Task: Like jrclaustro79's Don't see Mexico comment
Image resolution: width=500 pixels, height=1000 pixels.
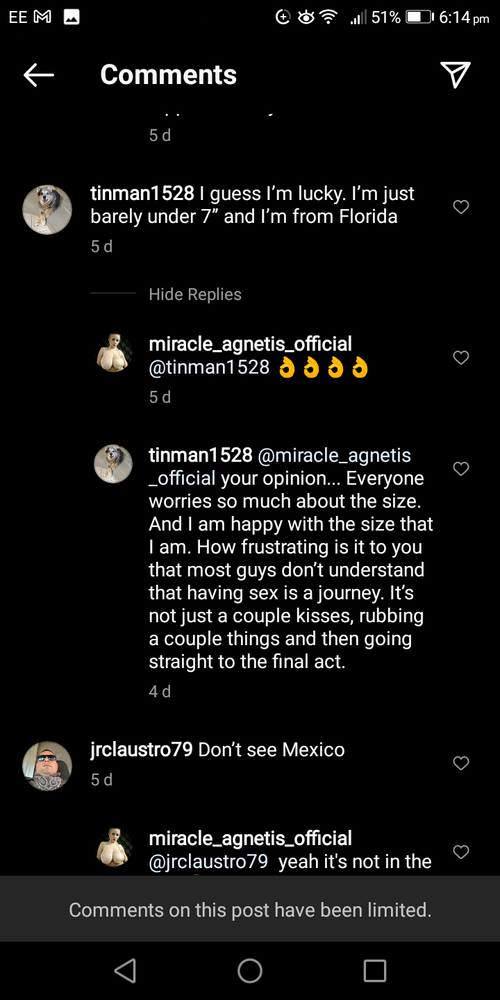Action: (460, 763)
